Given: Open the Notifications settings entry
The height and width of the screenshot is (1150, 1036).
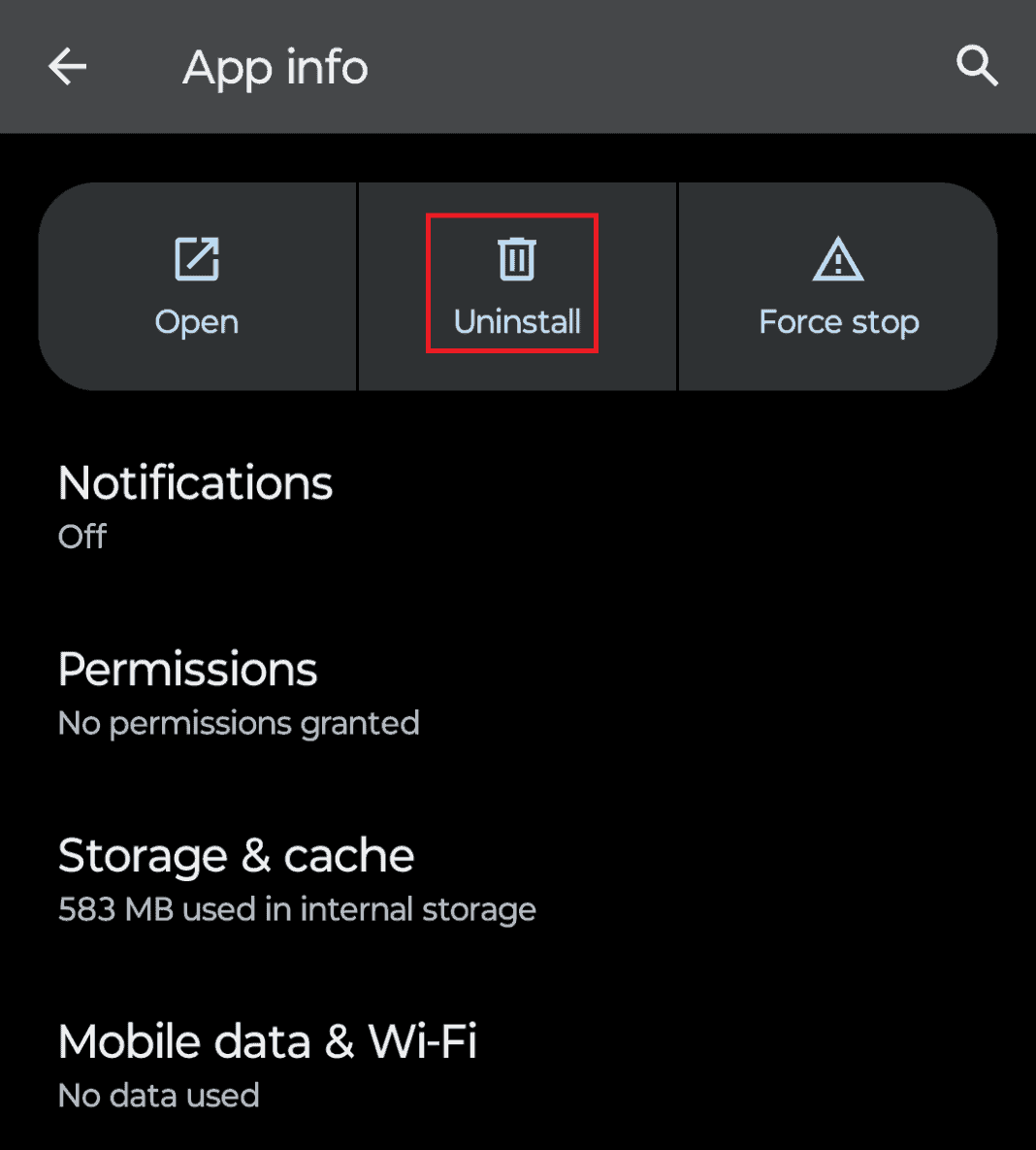Looking at the screenshot, I should coord(195,482).
